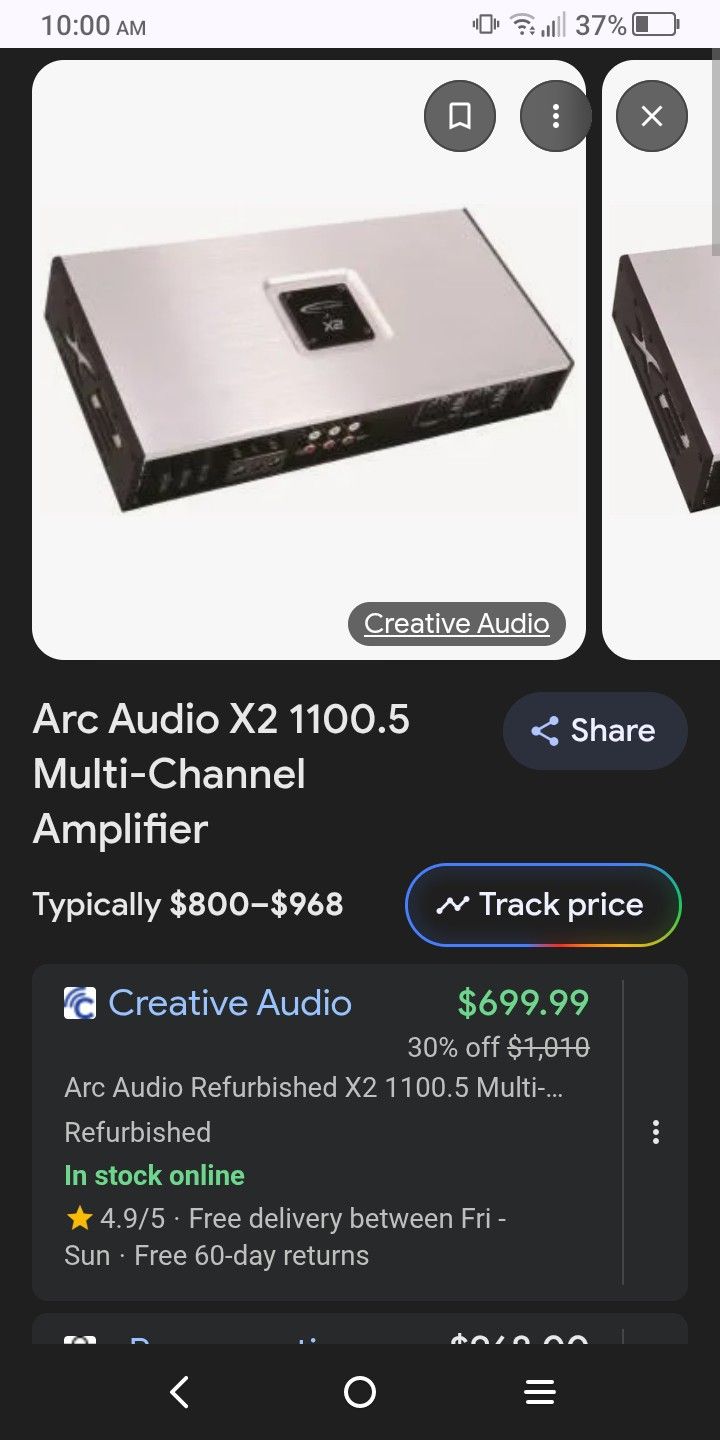Tap the In stock online status label
720x1440 pixels.
pos(155,1175)
